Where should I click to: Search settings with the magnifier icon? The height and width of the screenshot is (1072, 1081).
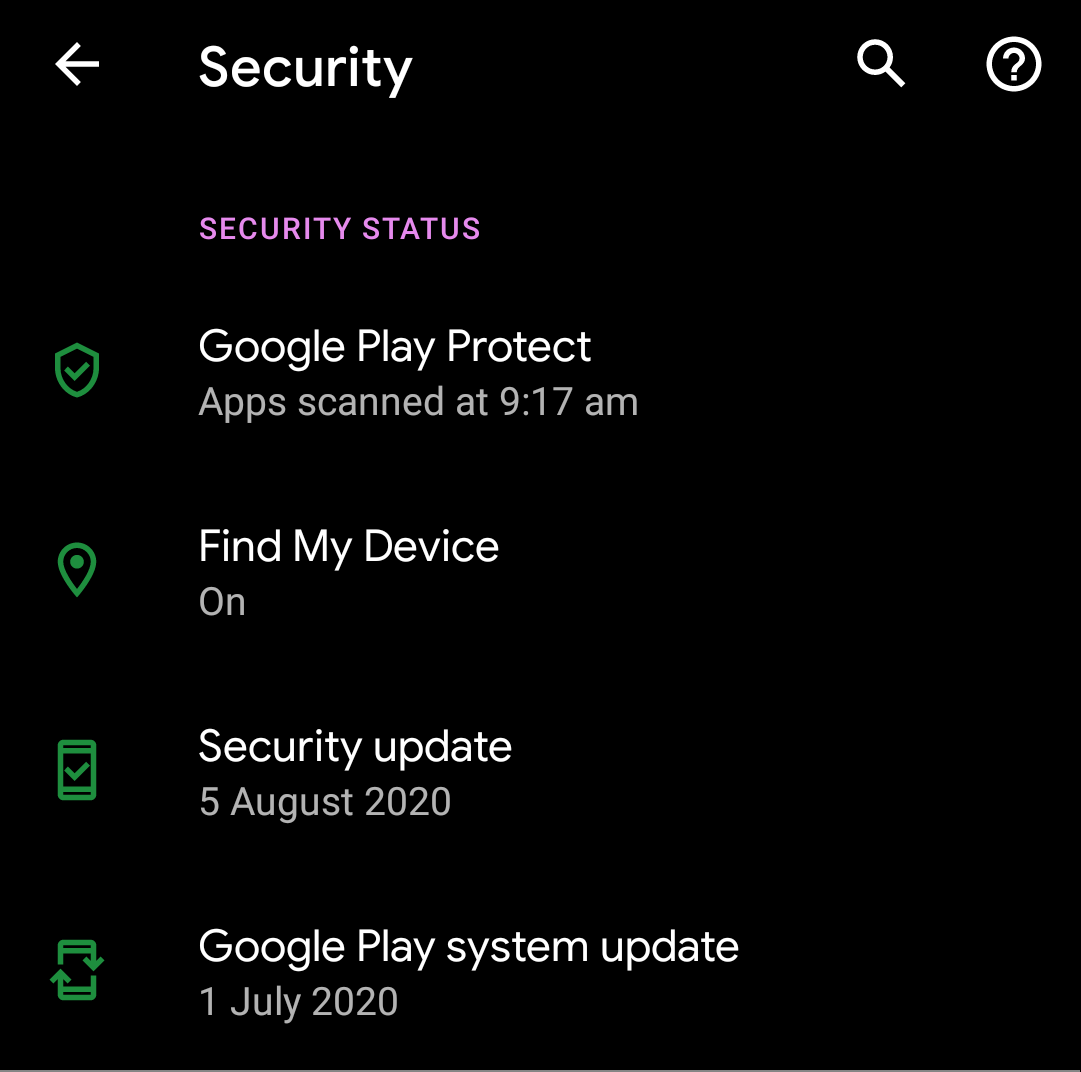tap(881, 66)
